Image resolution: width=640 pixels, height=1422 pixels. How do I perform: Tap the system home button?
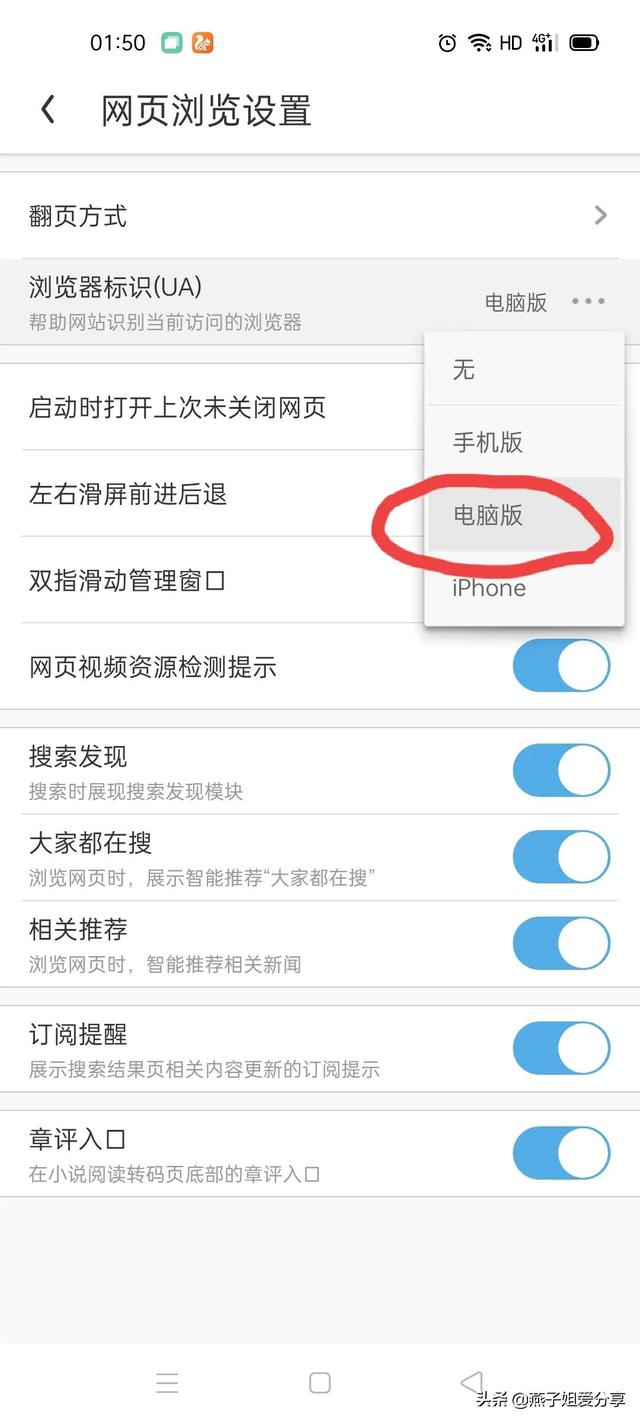(320, 1383)
